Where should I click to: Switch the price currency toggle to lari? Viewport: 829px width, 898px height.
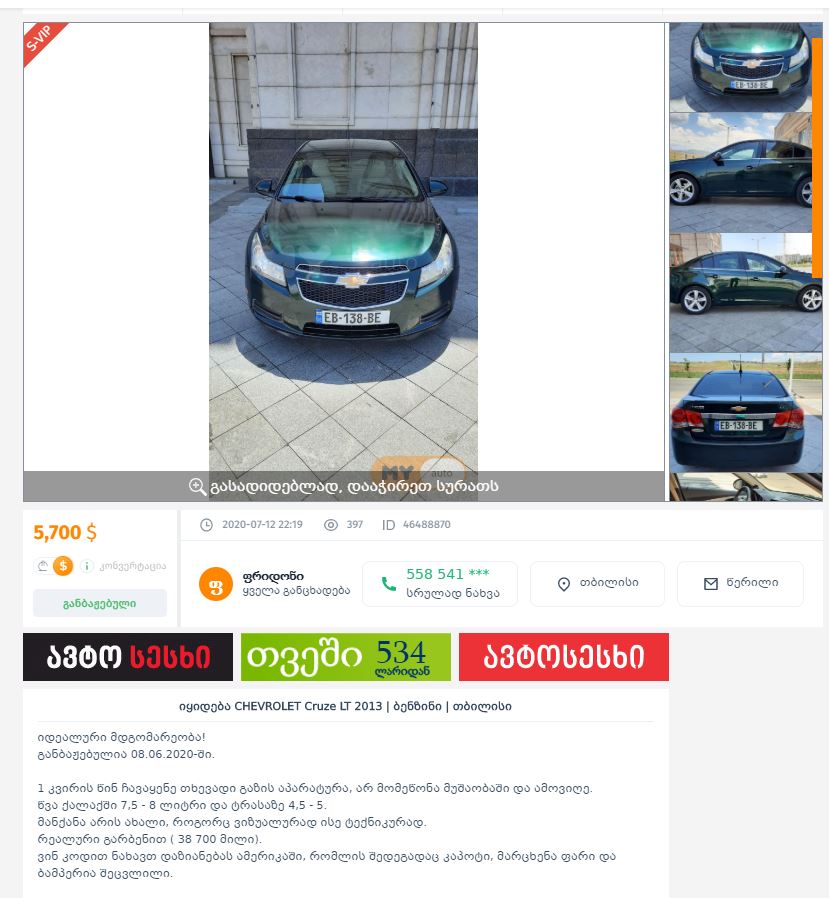(43, 566)
